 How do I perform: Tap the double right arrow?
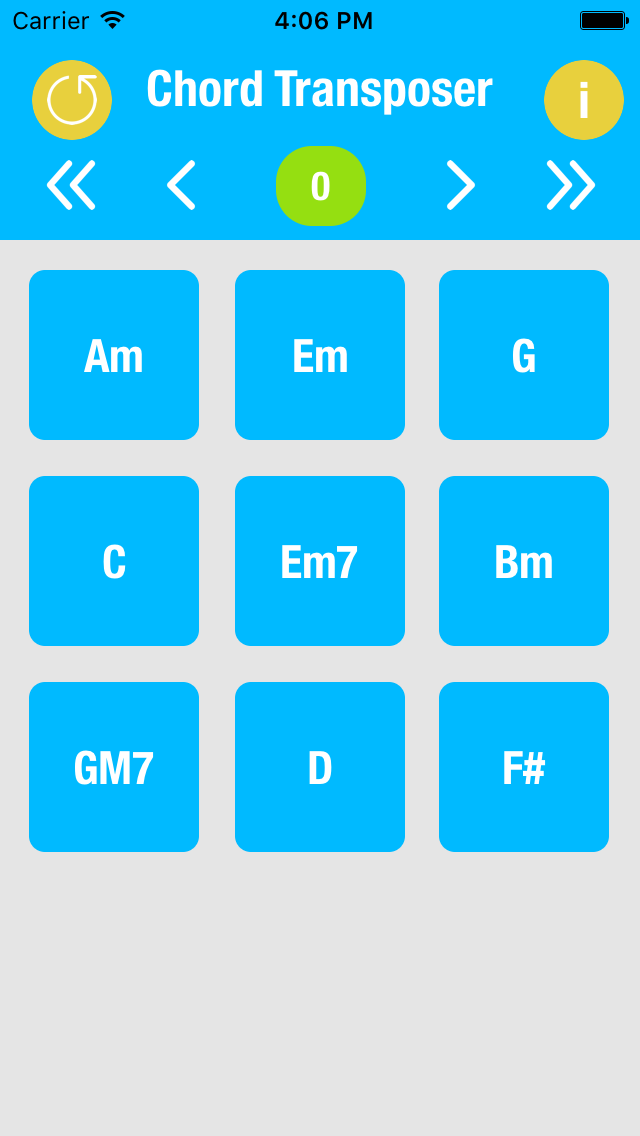[571, 185]
